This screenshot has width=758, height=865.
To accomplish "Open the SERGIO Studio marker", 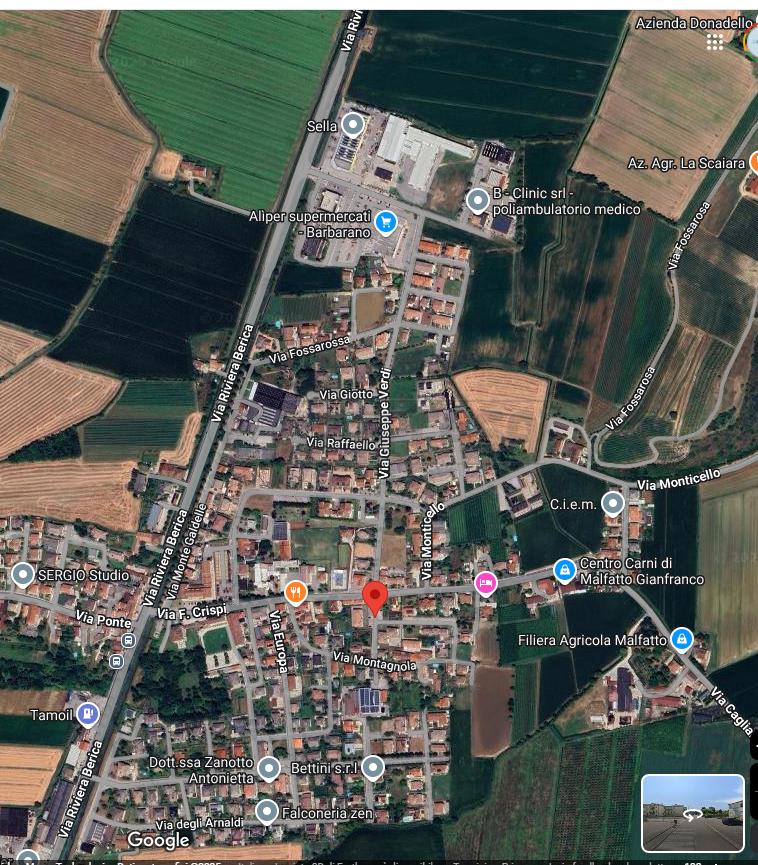I will coord(22,574).
